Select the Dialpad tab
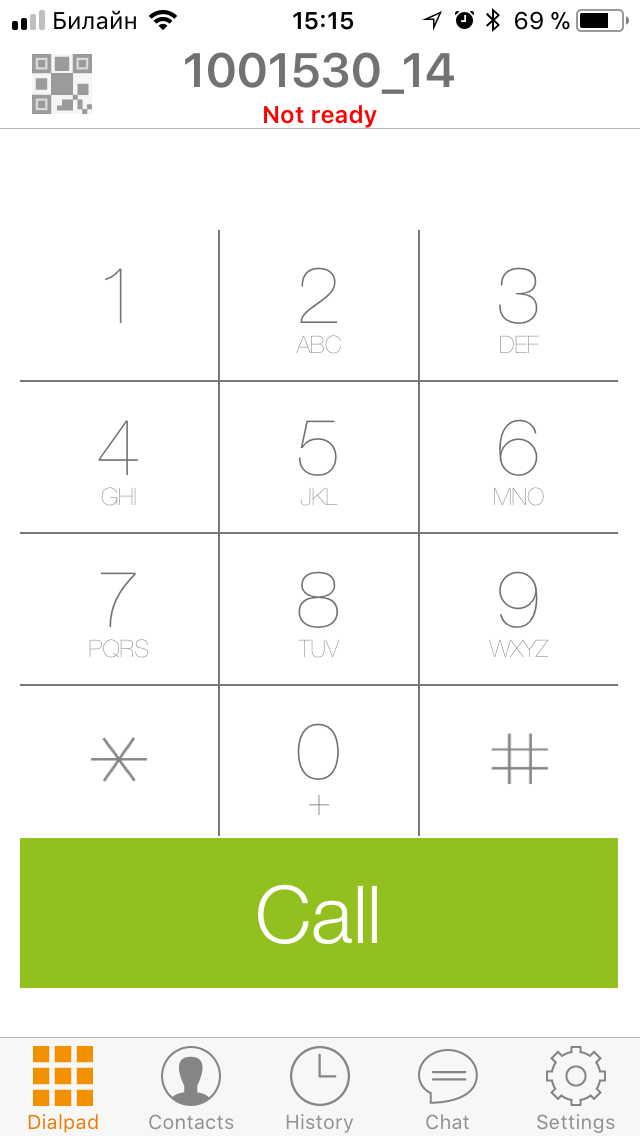The height and width of the screenshot is (1136, 640). pos(63,1088)
